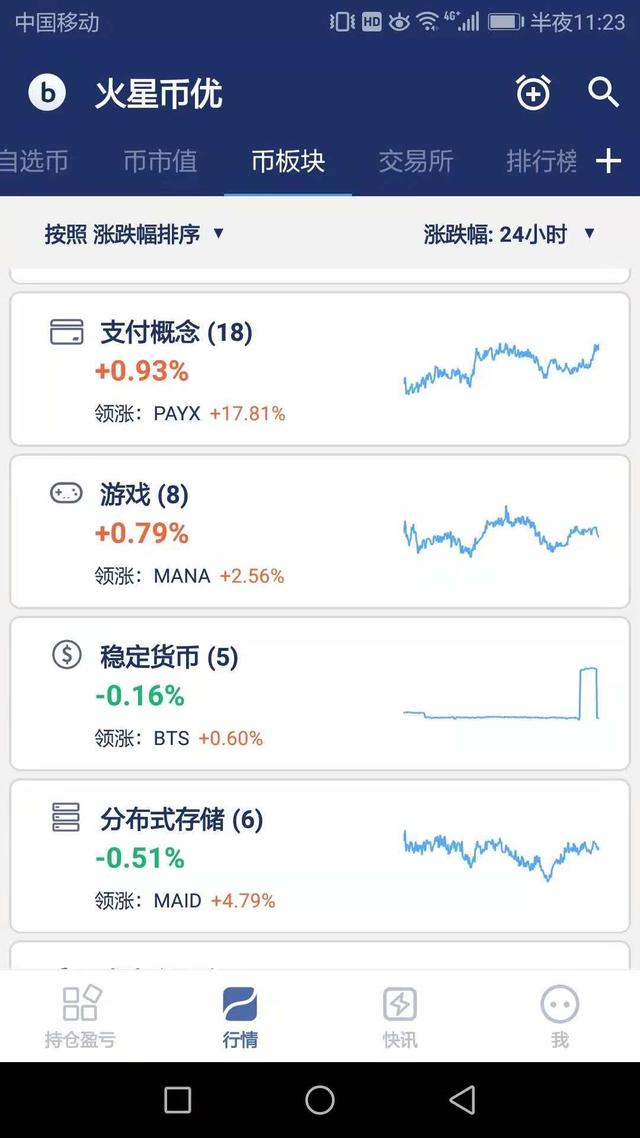Open the 分布式存储 (6) sector card
This screenshot has width=640, height=1138.
320,856
